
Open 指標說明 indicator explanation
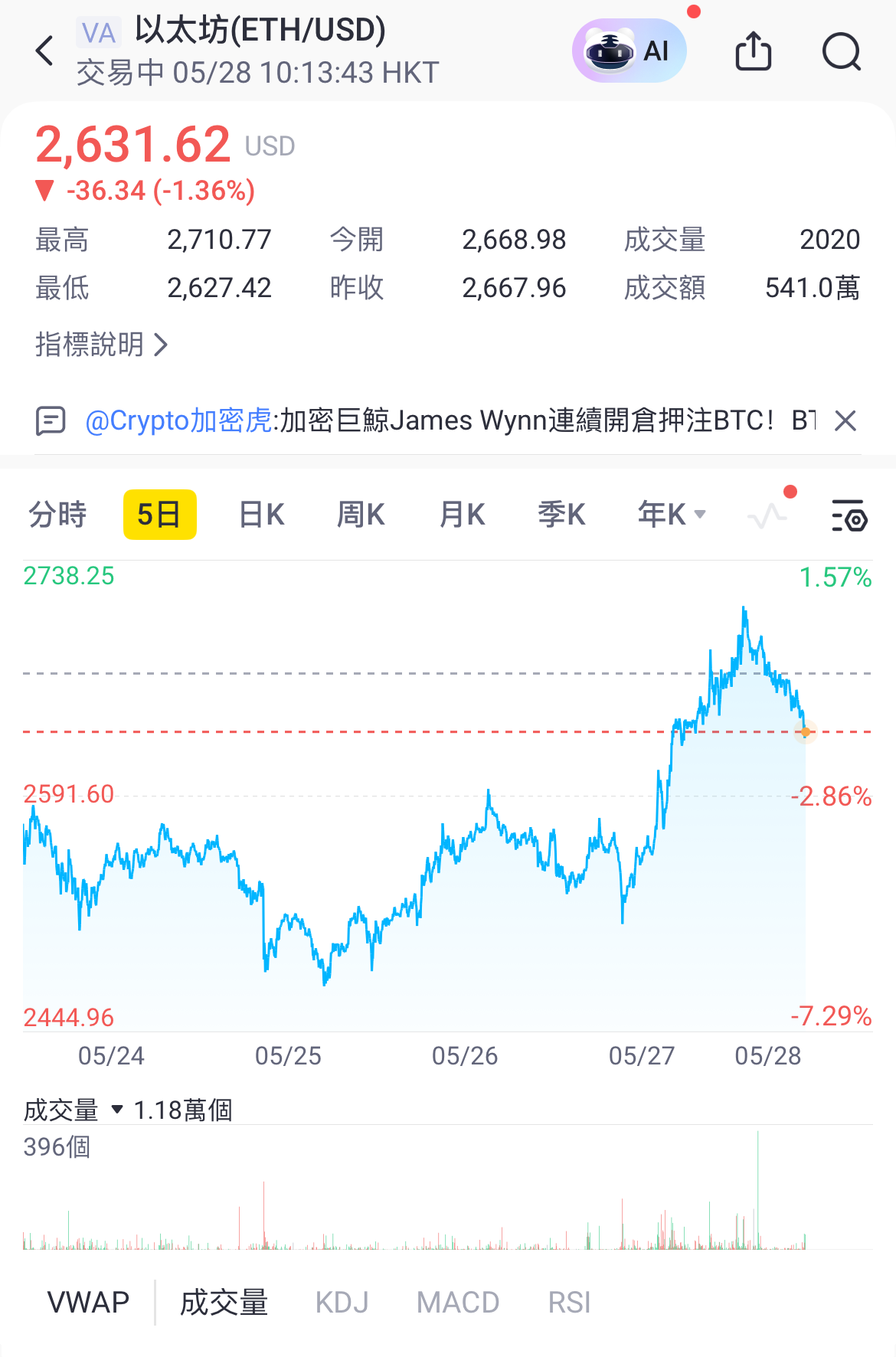pyautogui.click(x=101, y=345)
